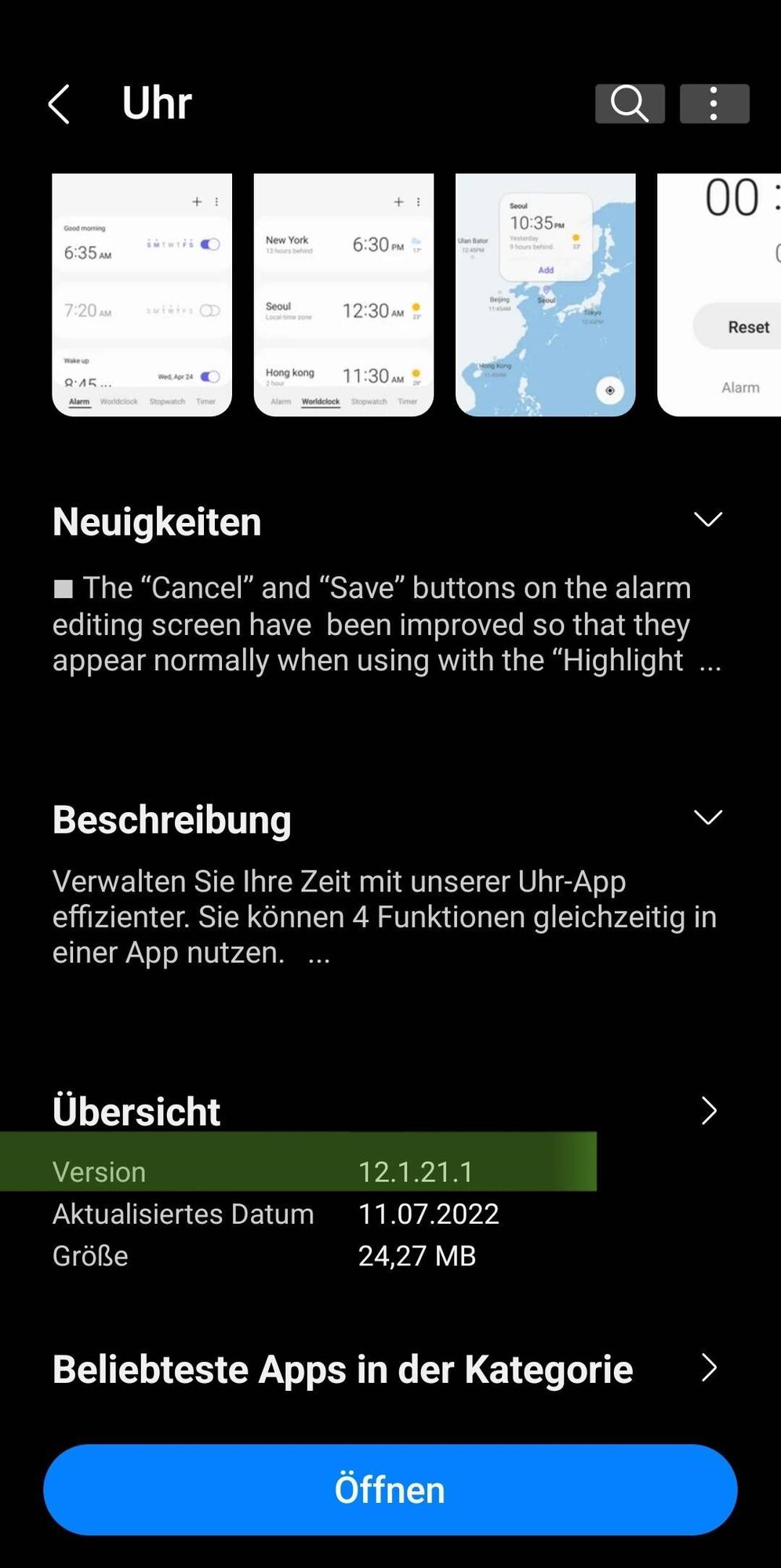Screen dimensions: 781x1568
Task: Go back from the Uhr page
Action: click(x=60, y=104)
